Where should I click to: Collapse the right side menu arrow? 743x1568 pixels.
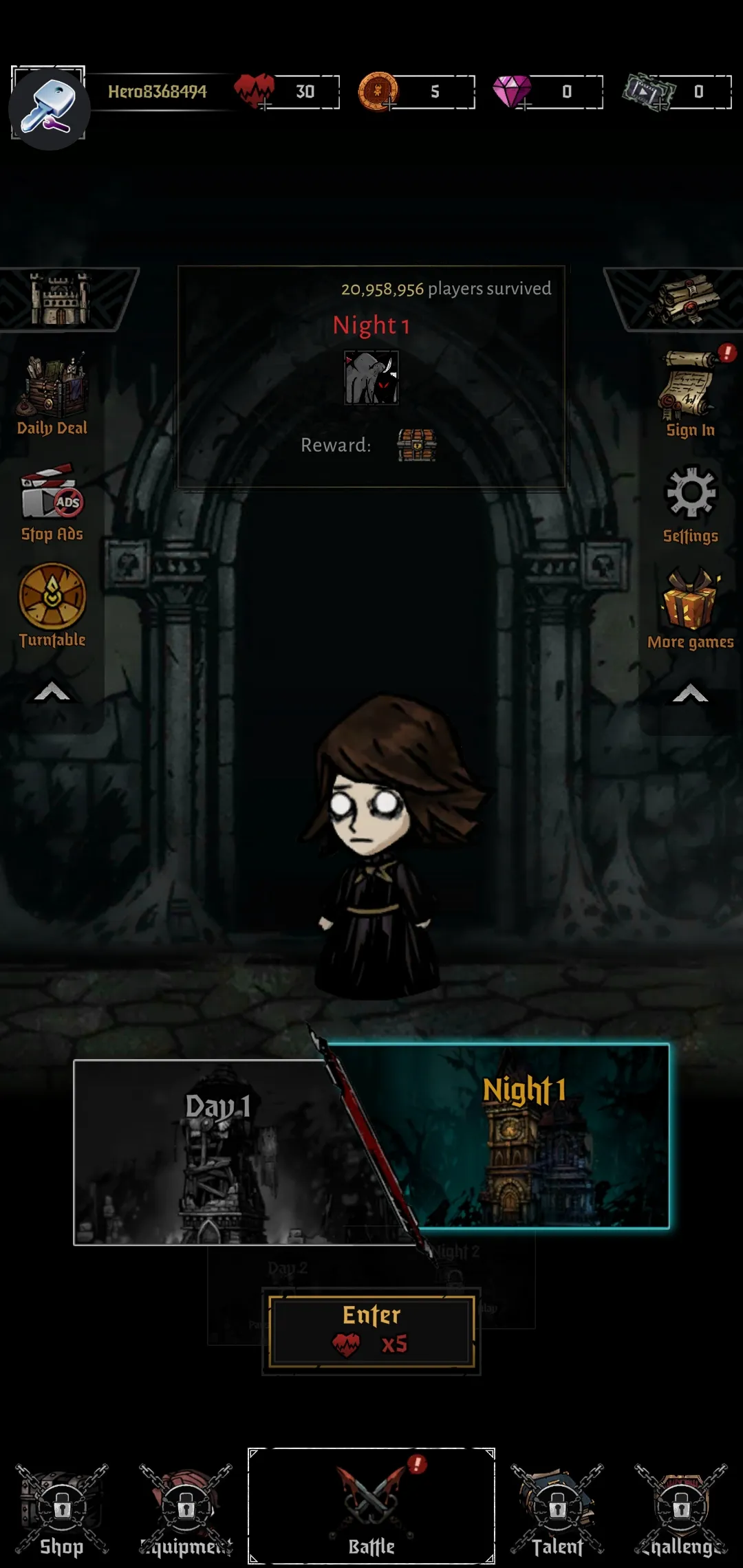tap(690, 693)
